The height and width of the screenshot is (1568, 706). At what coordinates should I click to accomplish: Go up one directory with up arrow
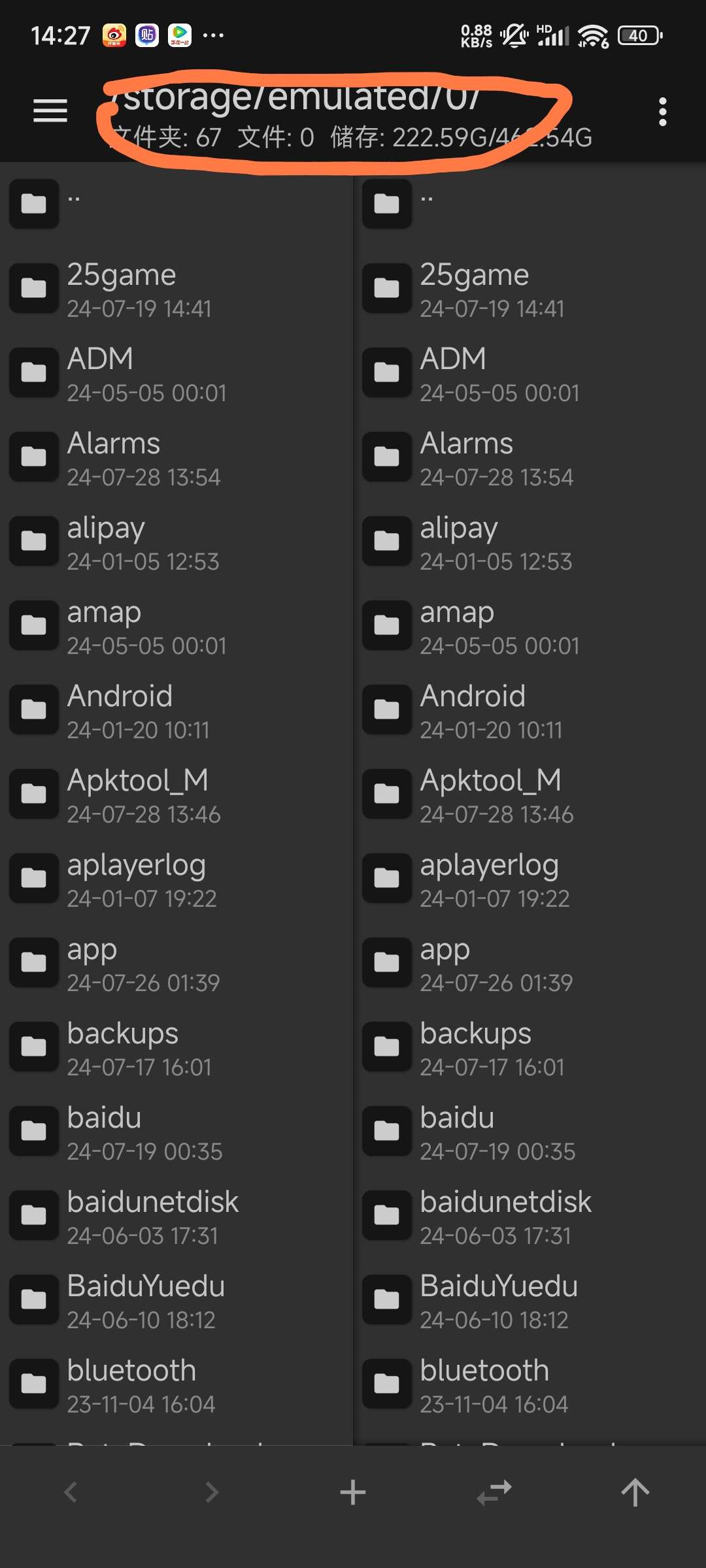pos(635,1492)
